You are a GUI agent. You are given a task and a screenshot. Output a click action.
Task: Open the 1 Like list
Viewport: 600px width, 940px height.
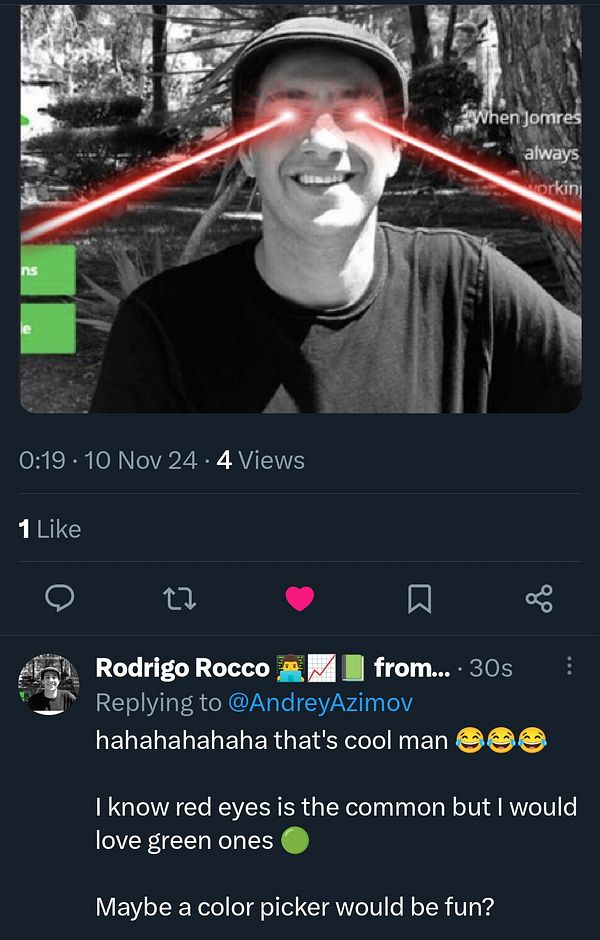(50, 529)
